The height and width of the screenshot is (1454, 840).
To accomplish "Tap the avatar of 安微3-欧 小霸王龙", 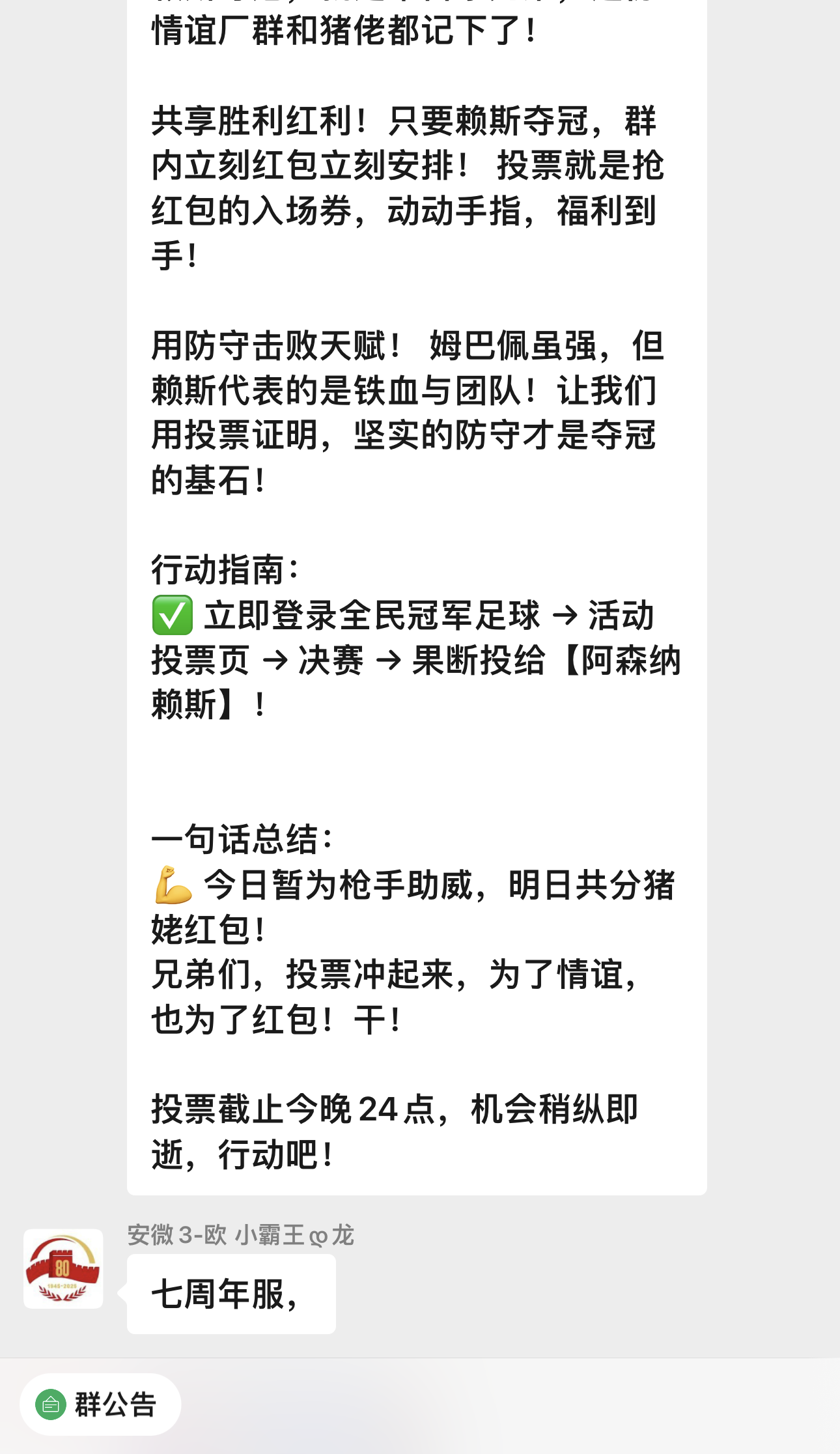I will (63, 1268).
